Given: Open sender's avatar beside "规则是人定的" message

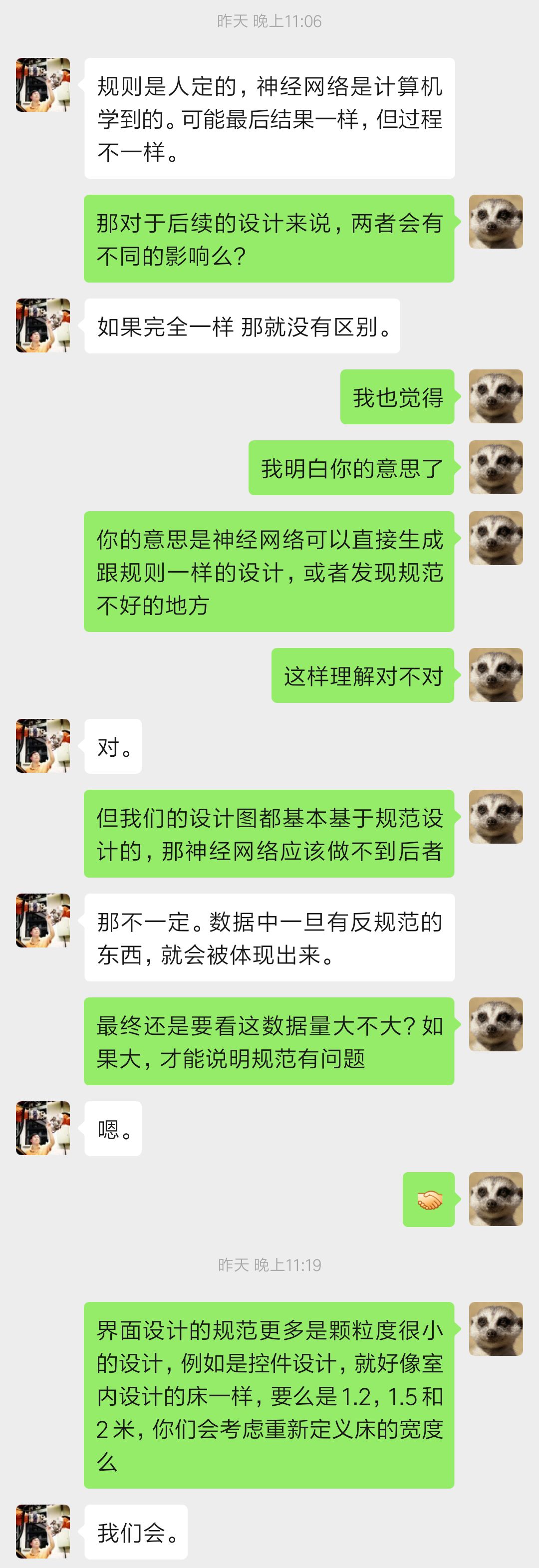Looking at the screenshot, I should [x=42, y=85].
